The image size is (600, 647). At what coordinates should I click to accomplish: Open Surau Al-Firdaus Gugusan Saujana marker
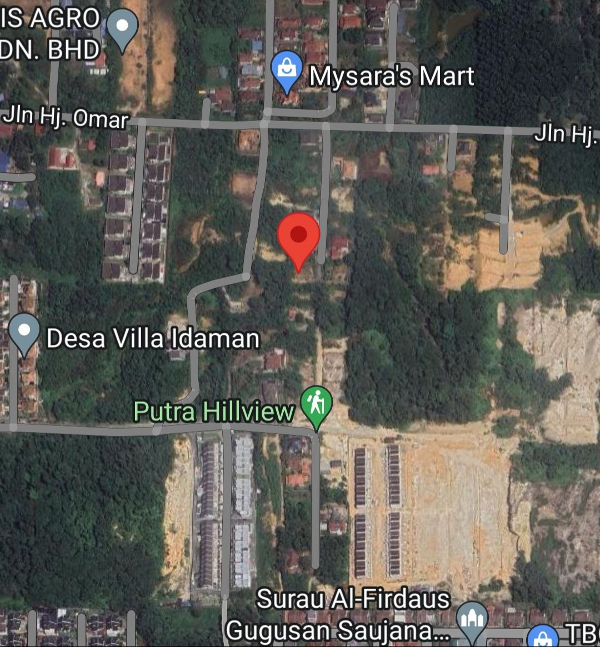[471, 620]
